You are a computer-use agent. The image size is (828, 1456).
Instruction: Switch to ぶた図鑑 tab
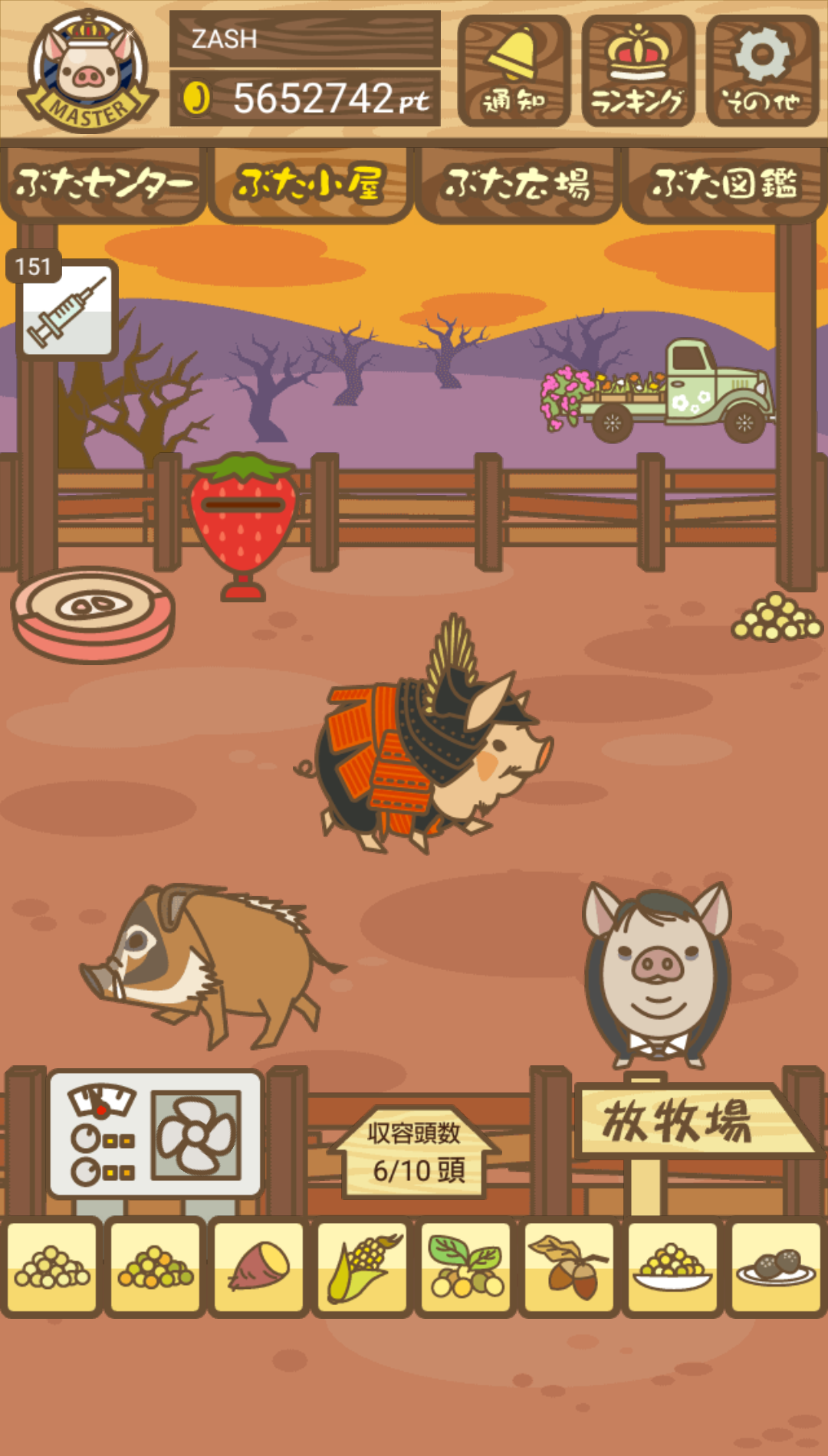pos(724,185)
